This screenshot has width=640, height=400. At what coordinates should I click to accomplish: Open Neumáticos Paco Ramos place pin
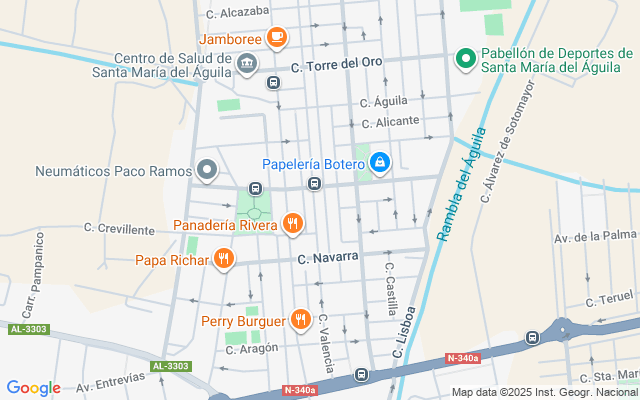click(x=207, y=171)
